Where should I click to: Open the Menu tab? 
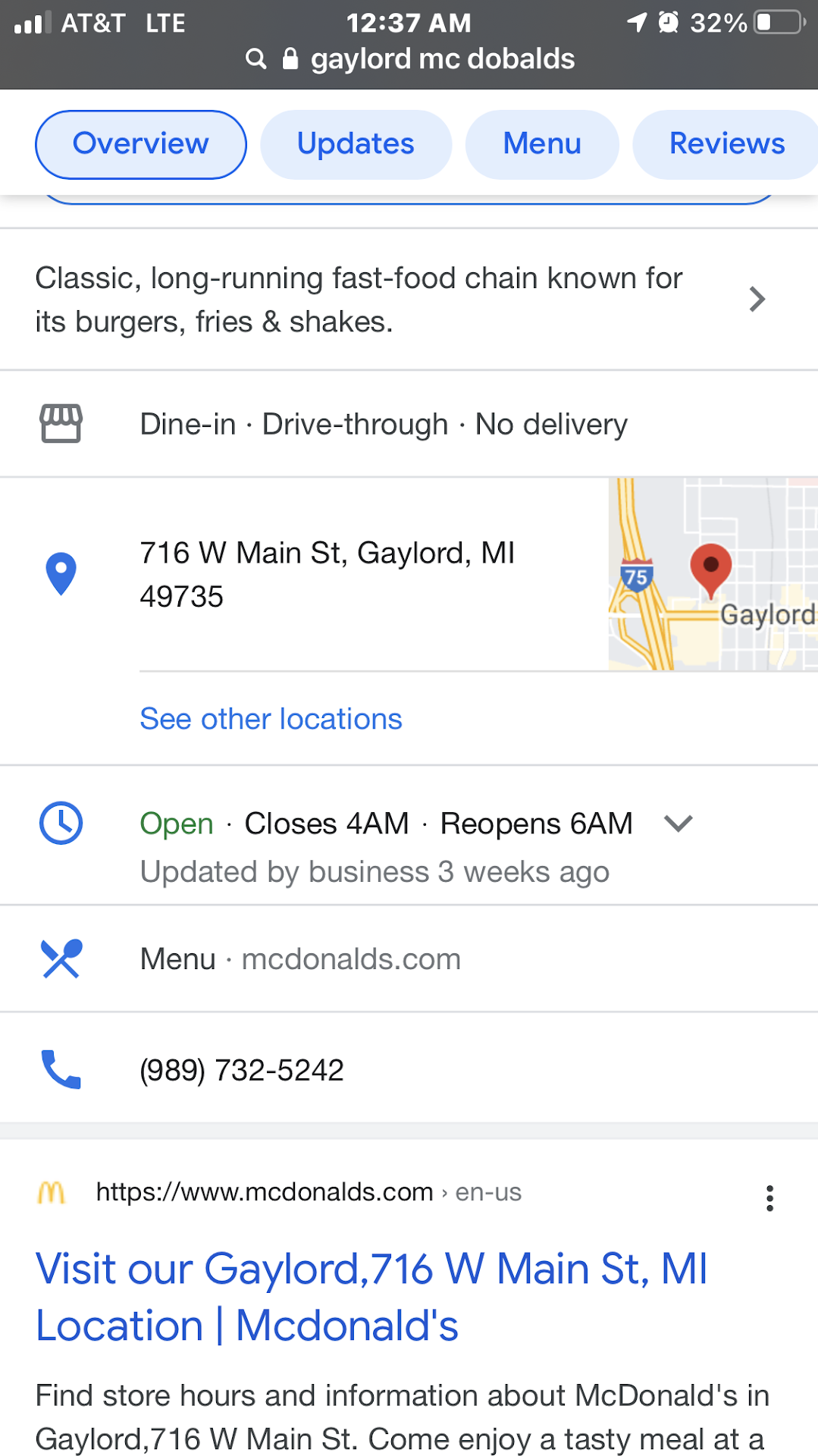(x=542, y=144)
